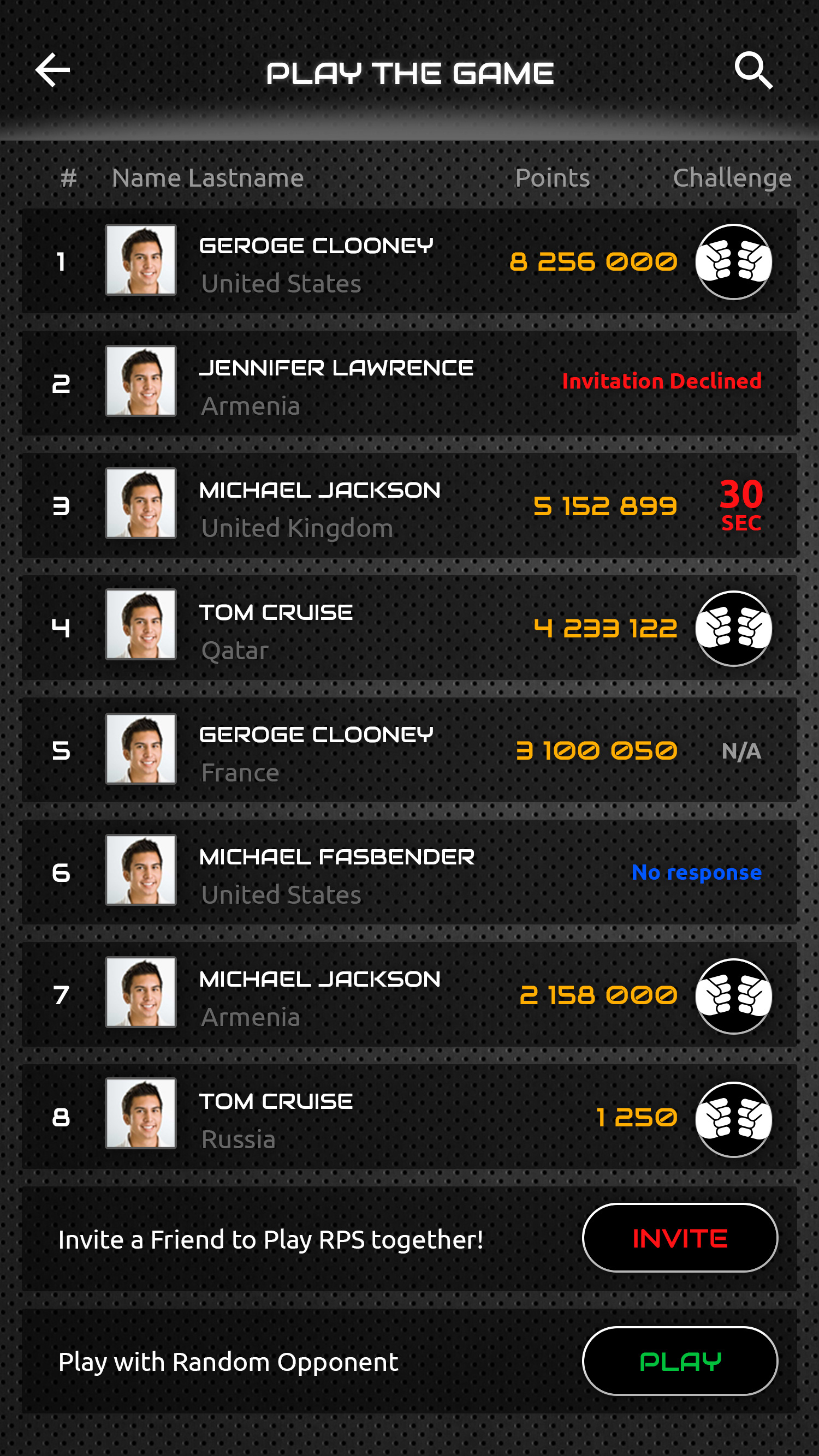Image resolution: width=819 pixels, height=1456 pixels.
Task: Challenge Michael Jackson from Armenia
Action: [733, 996]
